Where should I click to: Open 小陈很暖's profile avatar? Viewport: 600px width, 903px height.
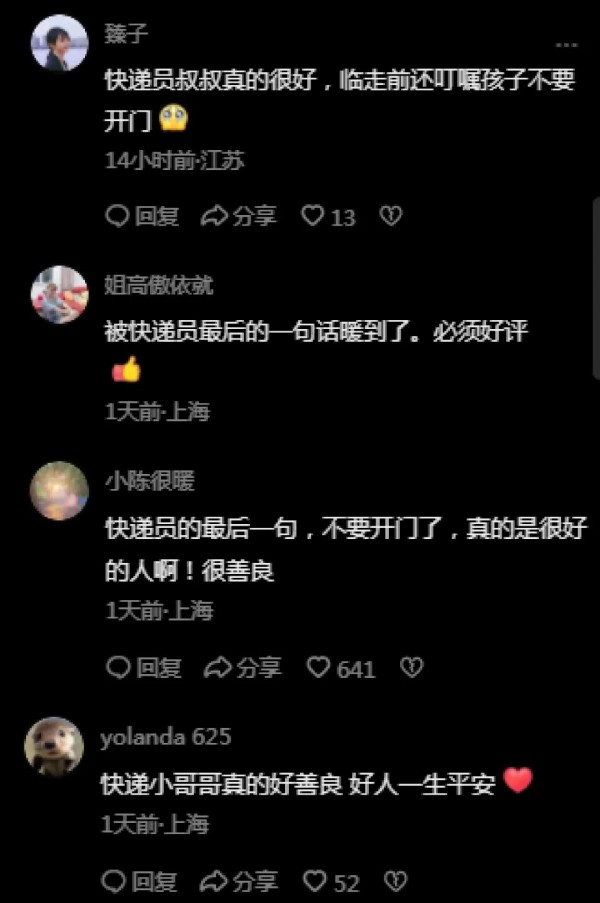(60, 490)
